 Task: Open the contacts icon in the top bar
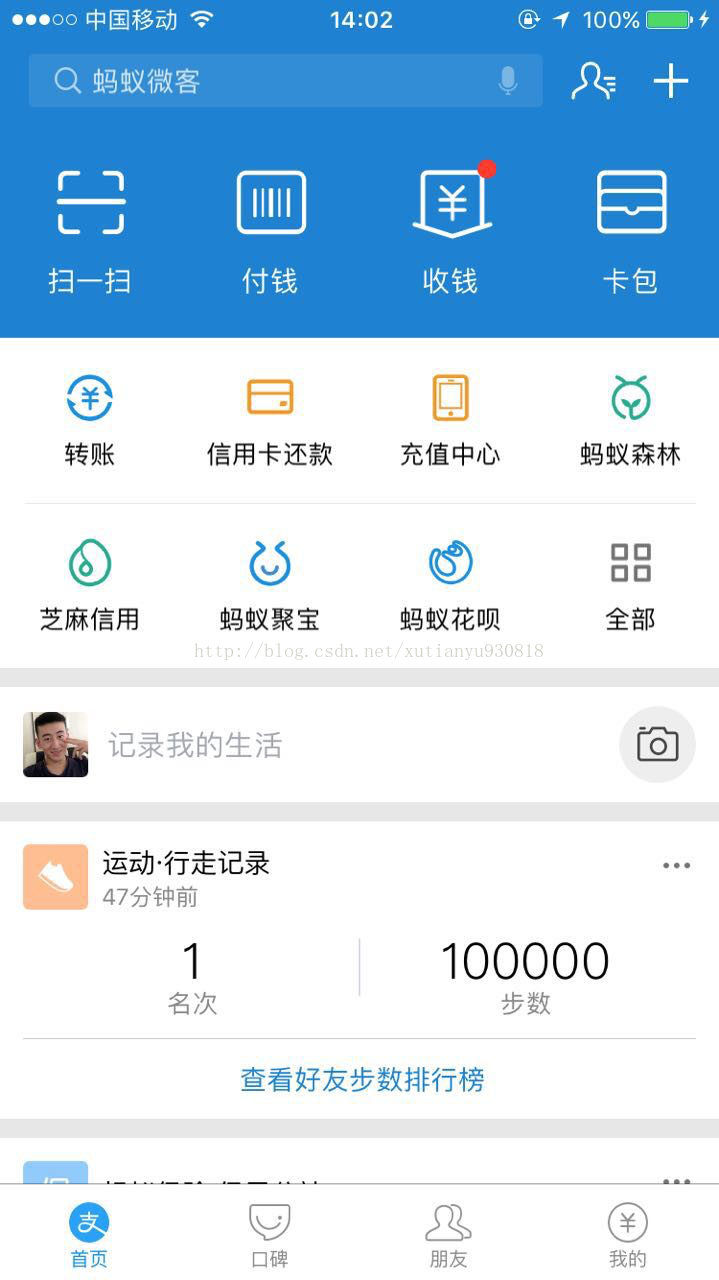tap(593, 81)
